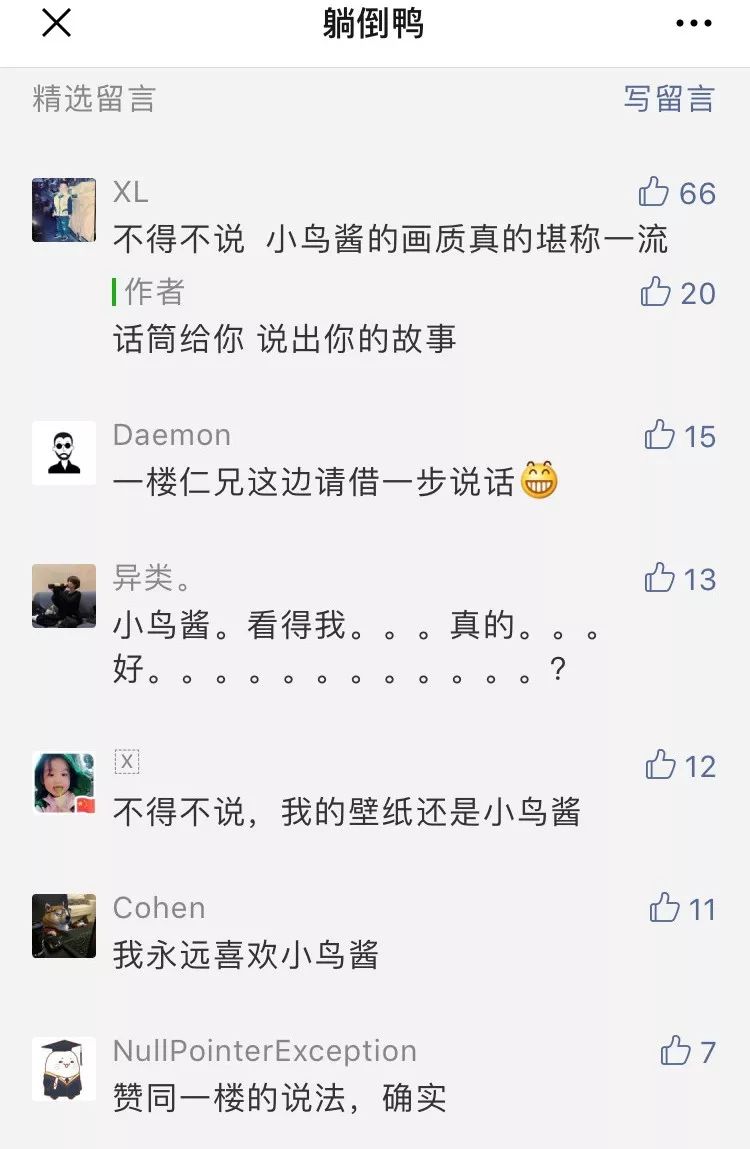Screen dimensions: 750x1149
Task: Like the wallpaper comment with 12 likes
Action: (x=661, y=765)
